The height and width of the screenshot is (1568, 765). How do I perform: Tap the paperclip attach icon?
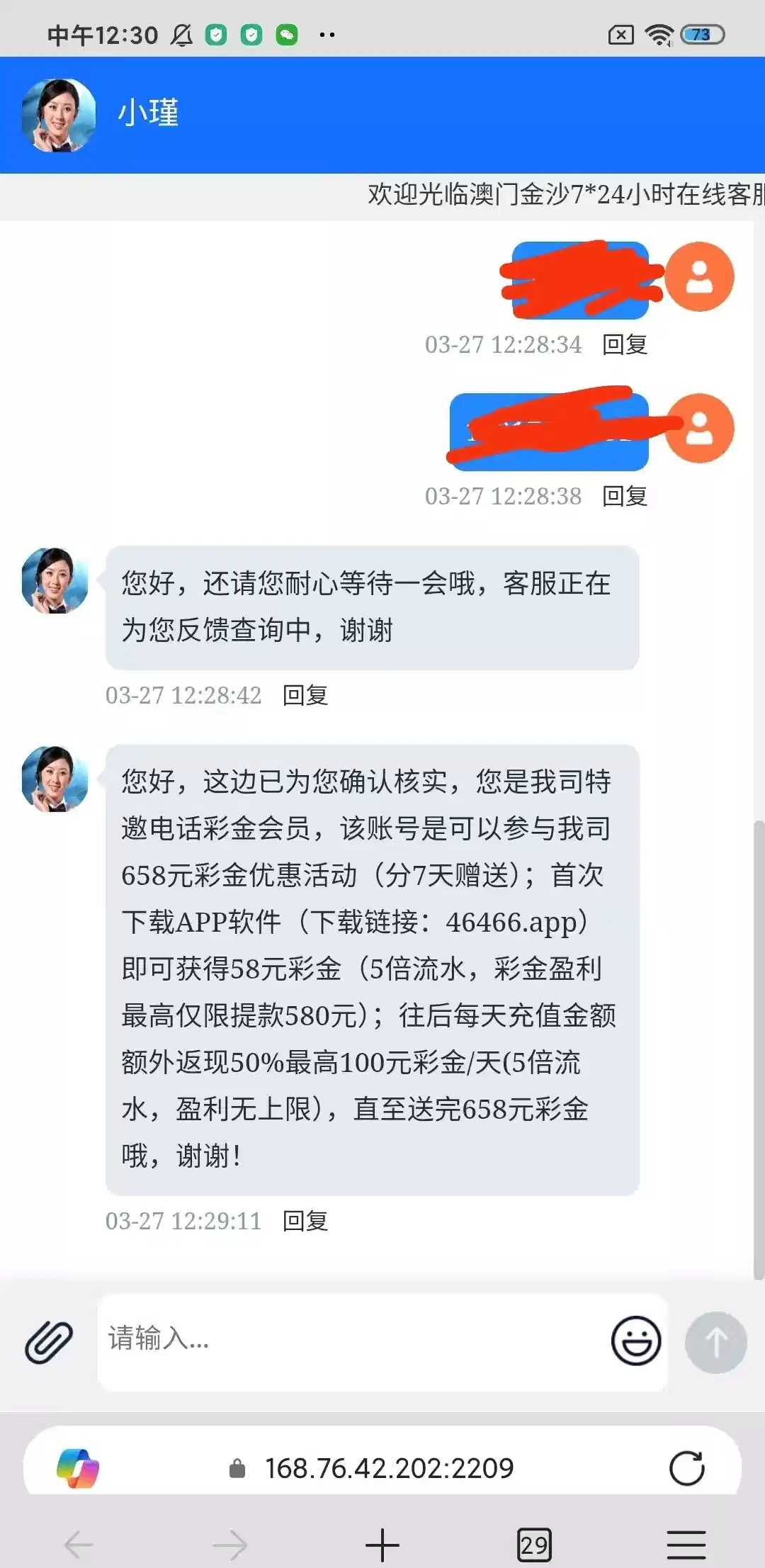tap(49, 1343)
